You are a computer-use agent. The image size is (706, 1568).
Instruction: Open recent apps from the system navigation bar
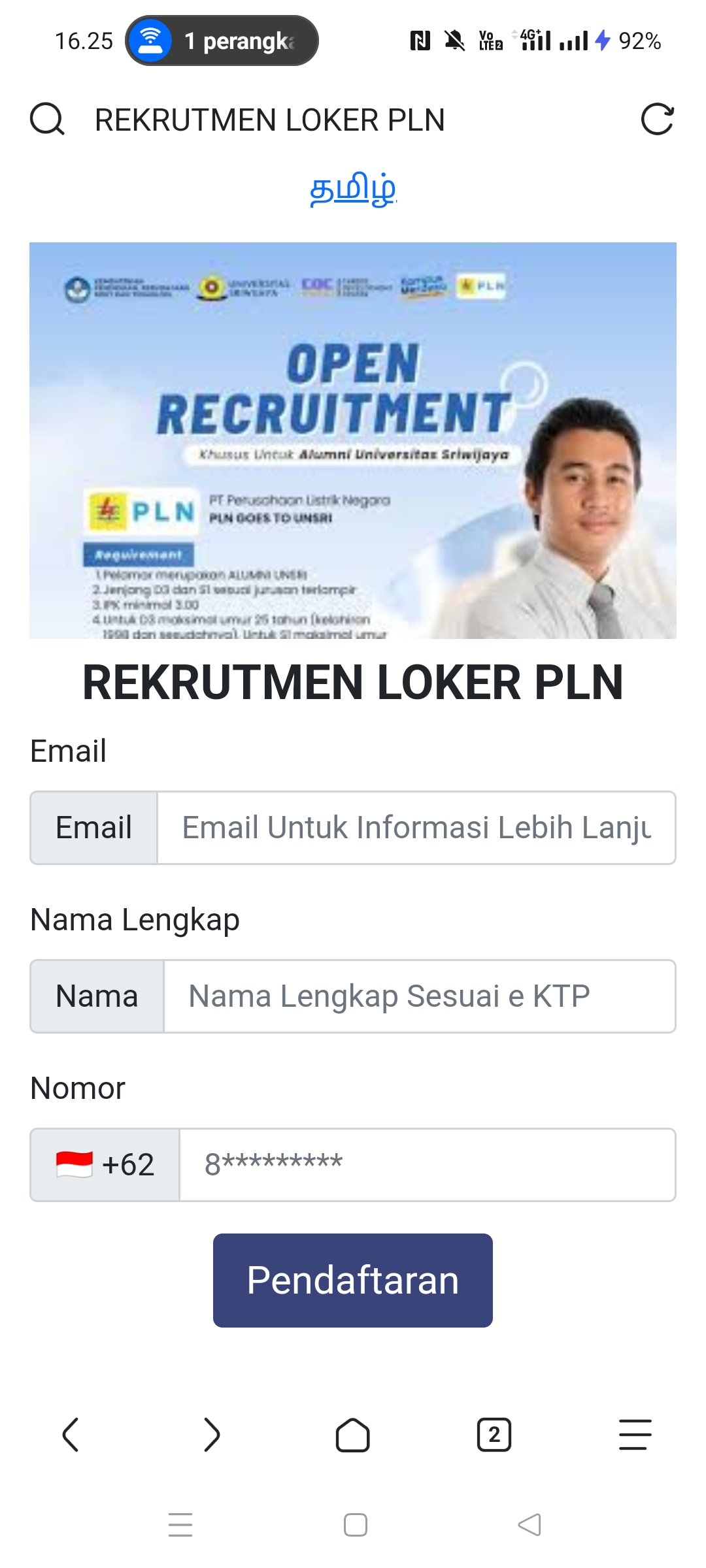pos(180,1525)
